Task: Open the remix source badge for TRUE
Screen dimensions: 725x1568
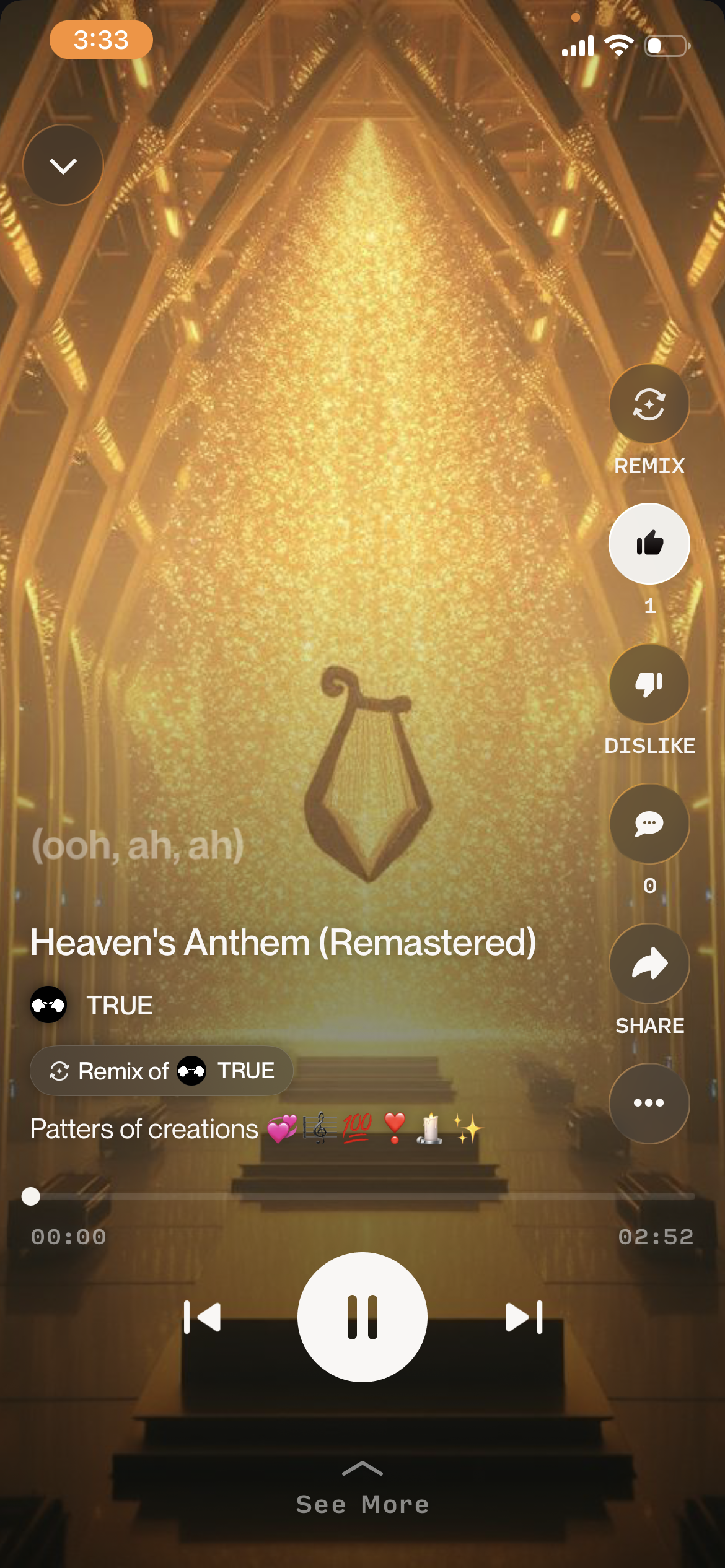Action: tap(161, 1071)
